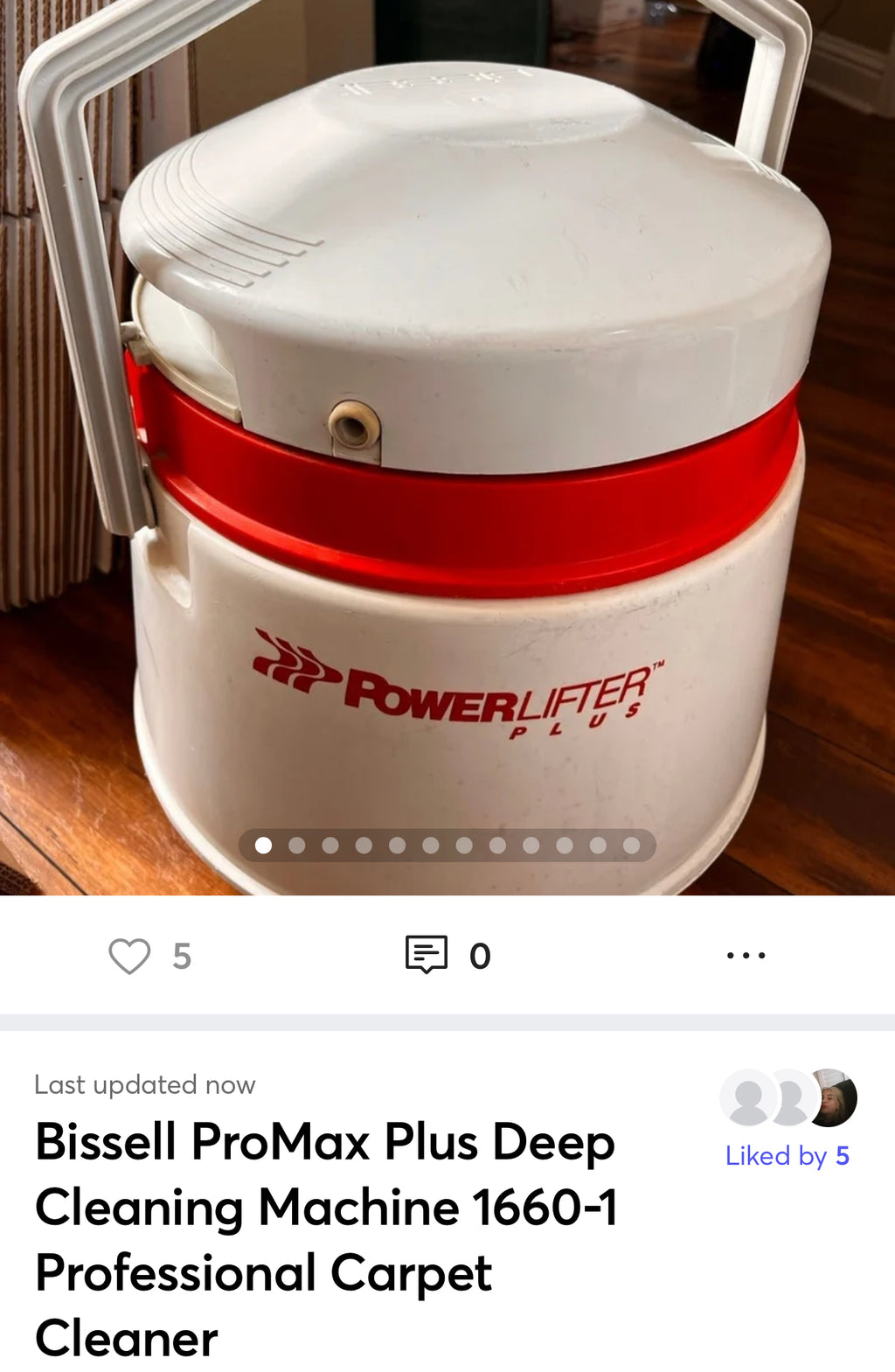
Task: Tap the PowerLifter Plus product photo
Action: pyautogui.click(x=447, y=437)
